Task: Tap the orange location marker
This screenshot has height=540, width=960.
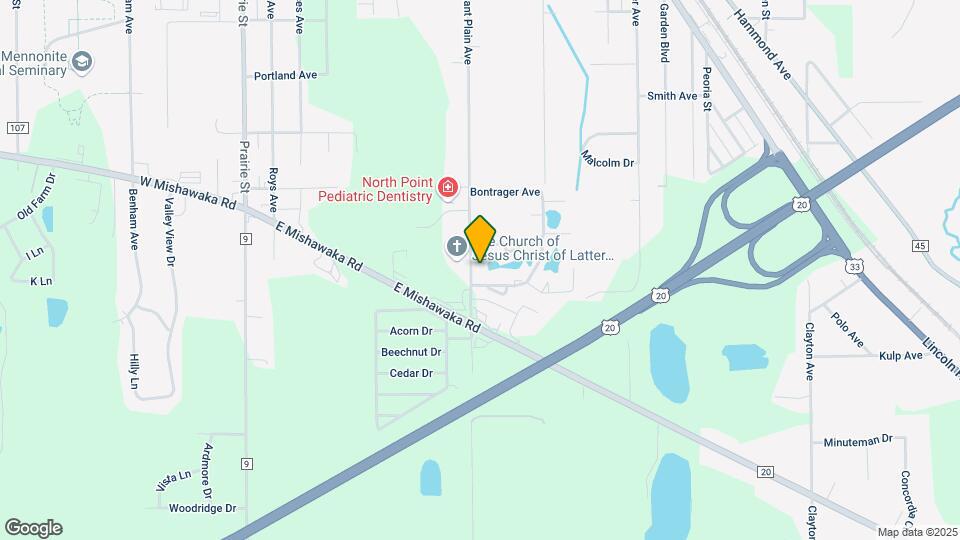Action: pyautogui.click(x=480, y=238)
